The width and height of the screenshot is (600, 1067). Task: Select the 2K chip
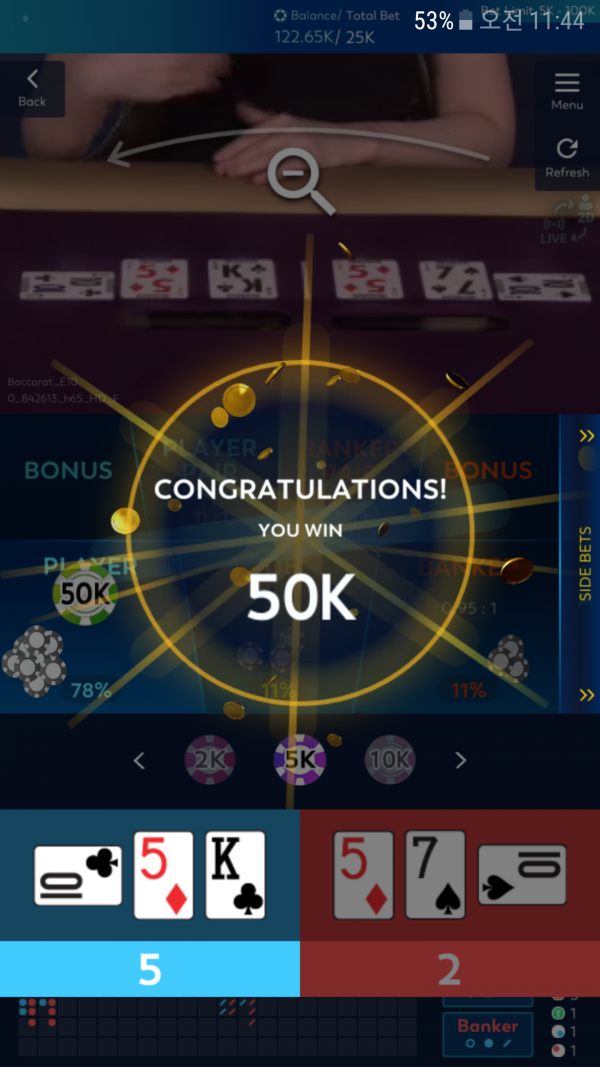(209, 760)
